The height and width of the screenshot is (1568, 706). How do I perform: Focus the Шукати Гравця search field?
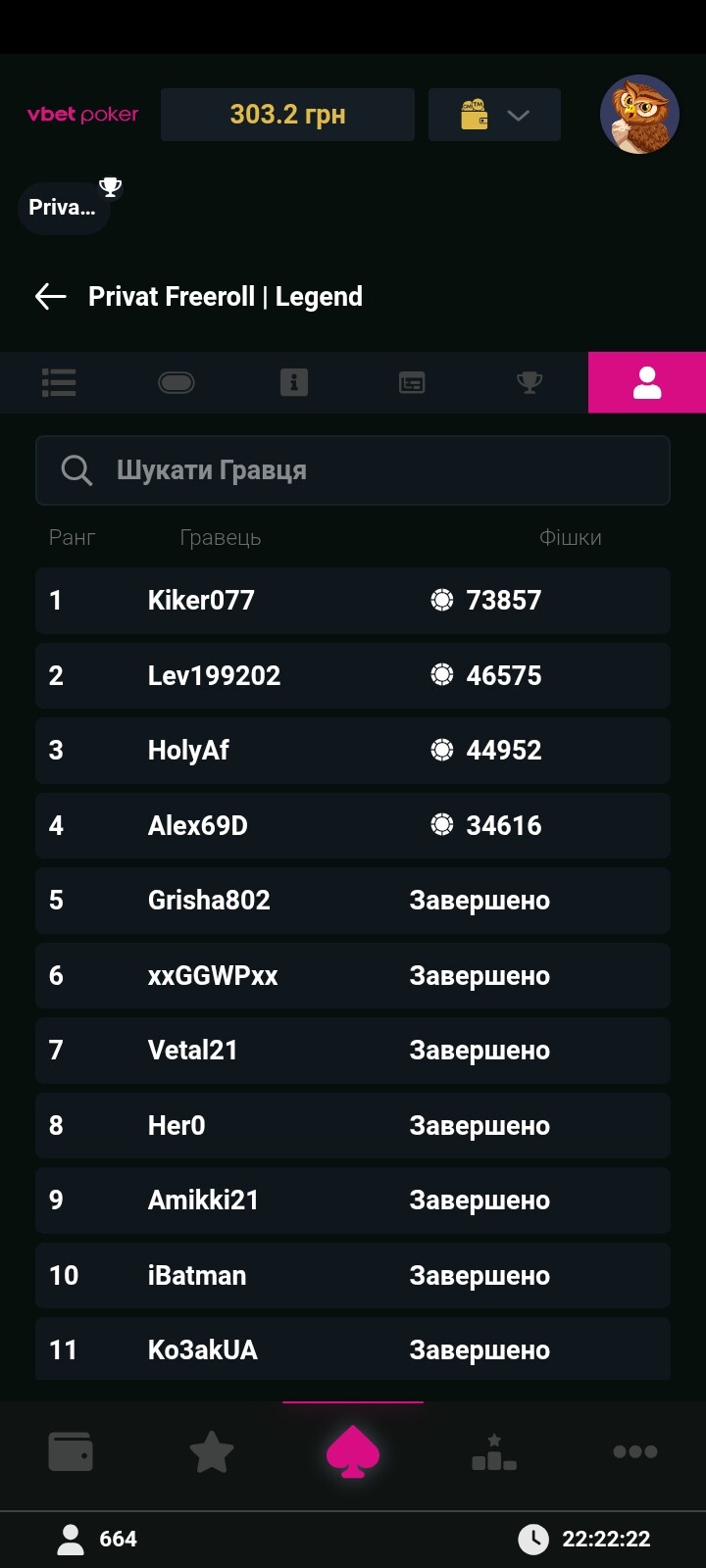(x=353, y=470)
